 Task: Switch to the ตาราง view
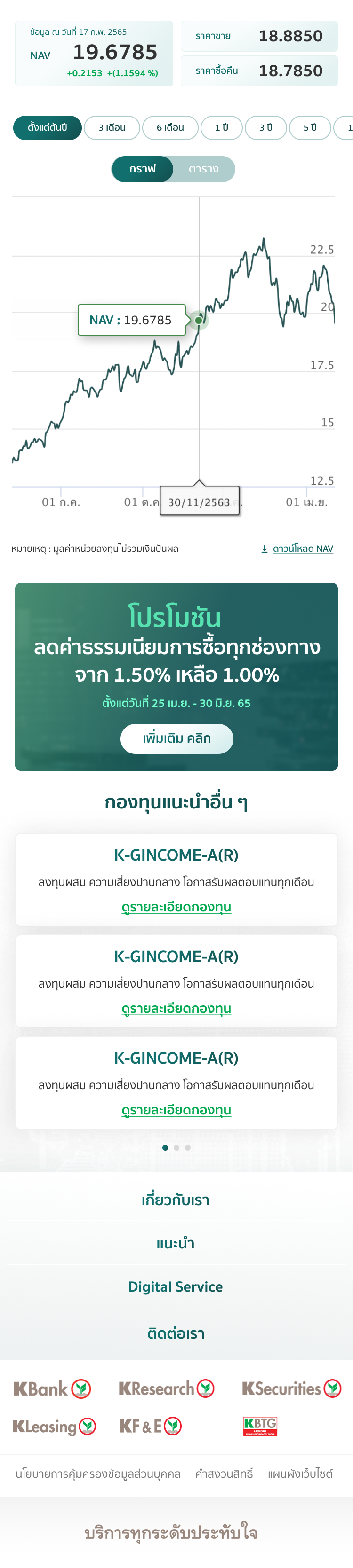coord(203,169)
